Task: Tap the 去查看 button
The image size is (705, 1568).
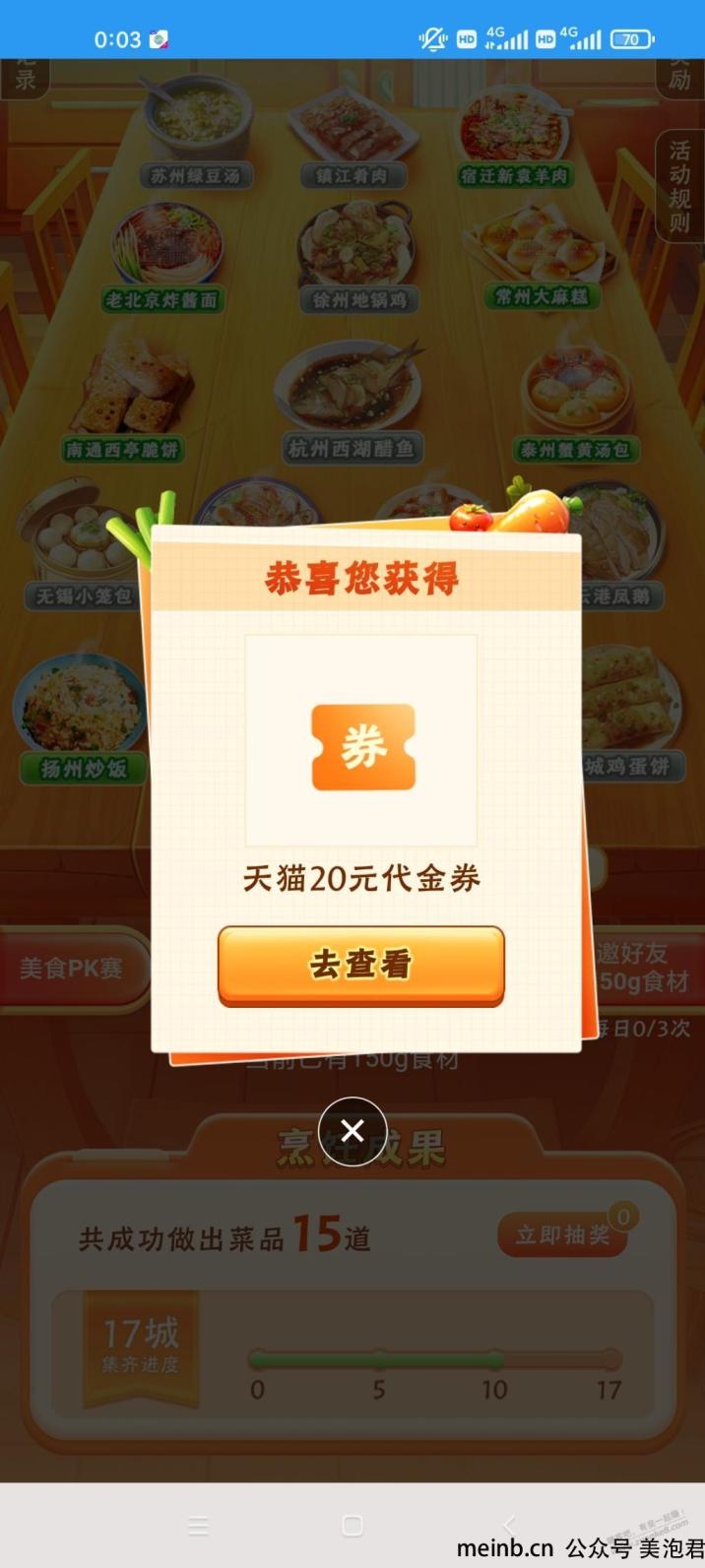Action: point(360,965)
